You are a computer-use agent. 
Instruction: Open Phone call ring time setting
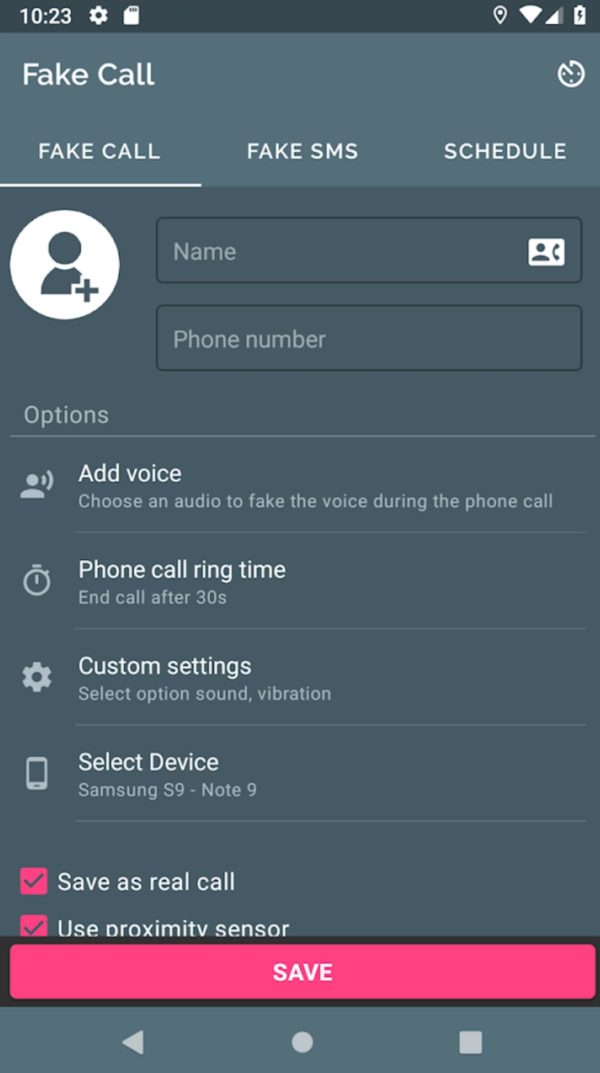[300, 582]
